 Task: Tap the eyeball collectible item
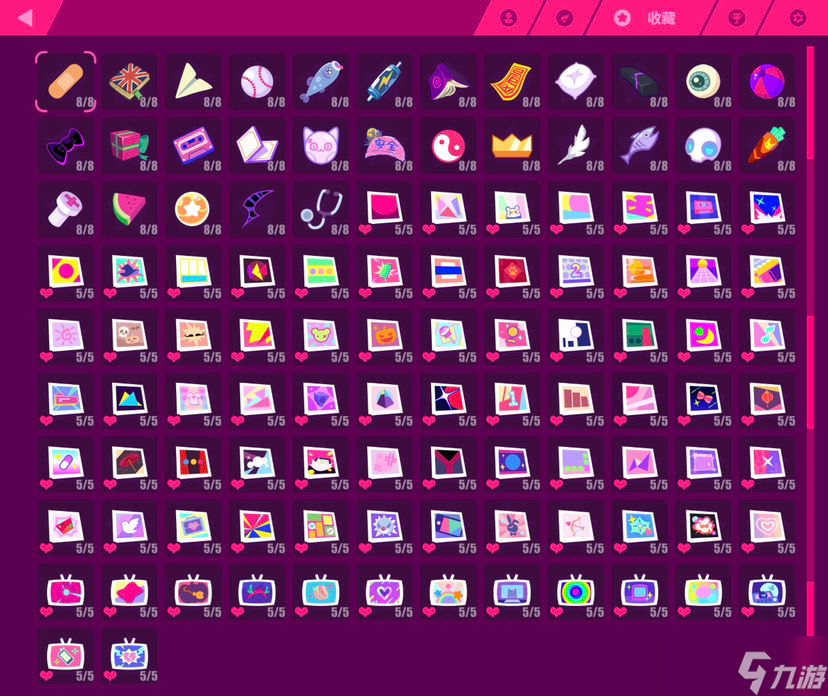(x=705, y=82)
